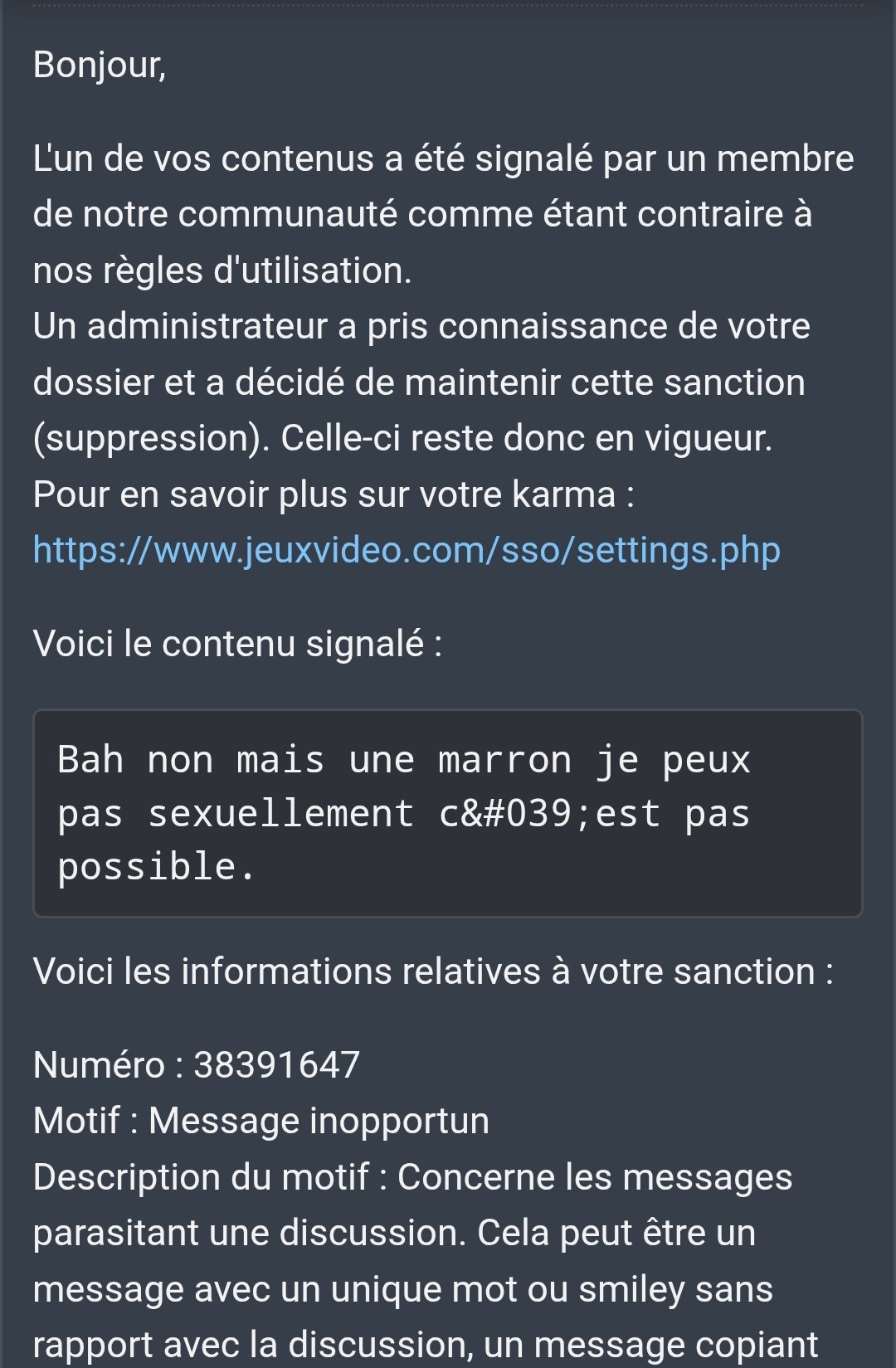Image resolution: width=896 pixels, height=1368 pixels.
Task: Open the jeuxvideo.com settings link
Action: [x=407, y=550]
